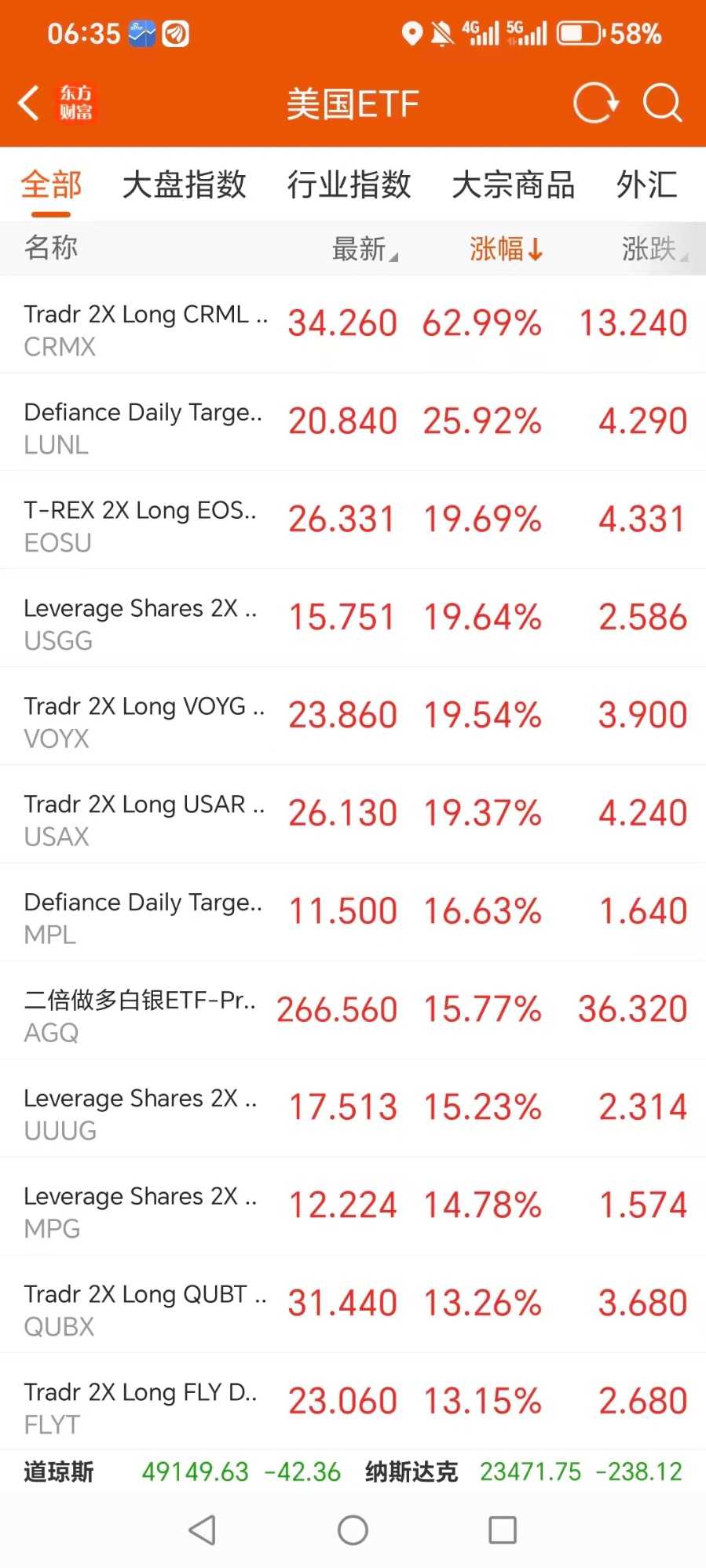Open the 道琼斯 index ticker bar

pyautogui.click(x=181, y=1471)
